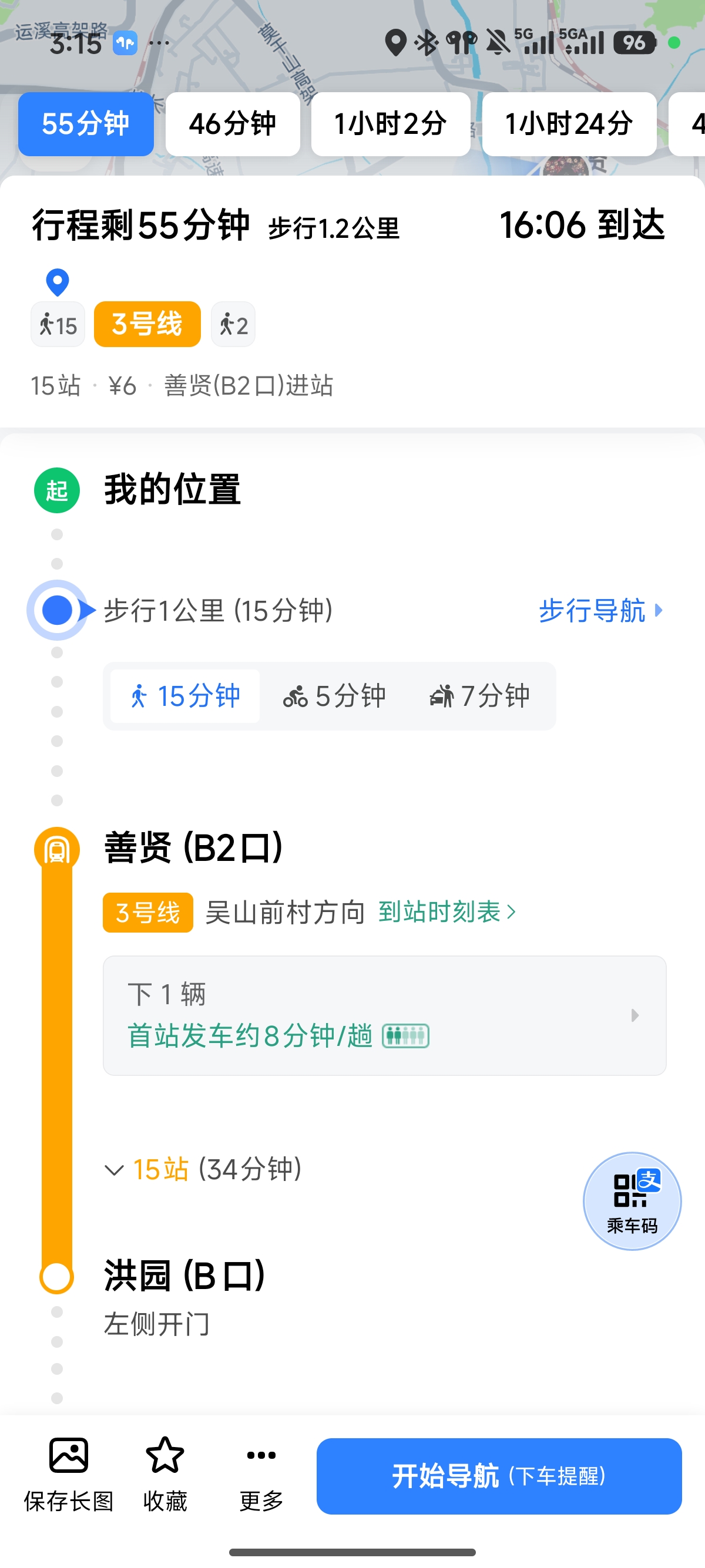Choose the 7分钟 taxi option
Image resolution: width=705 pixels, height=1568 pixels.
[x=480, y=696]
